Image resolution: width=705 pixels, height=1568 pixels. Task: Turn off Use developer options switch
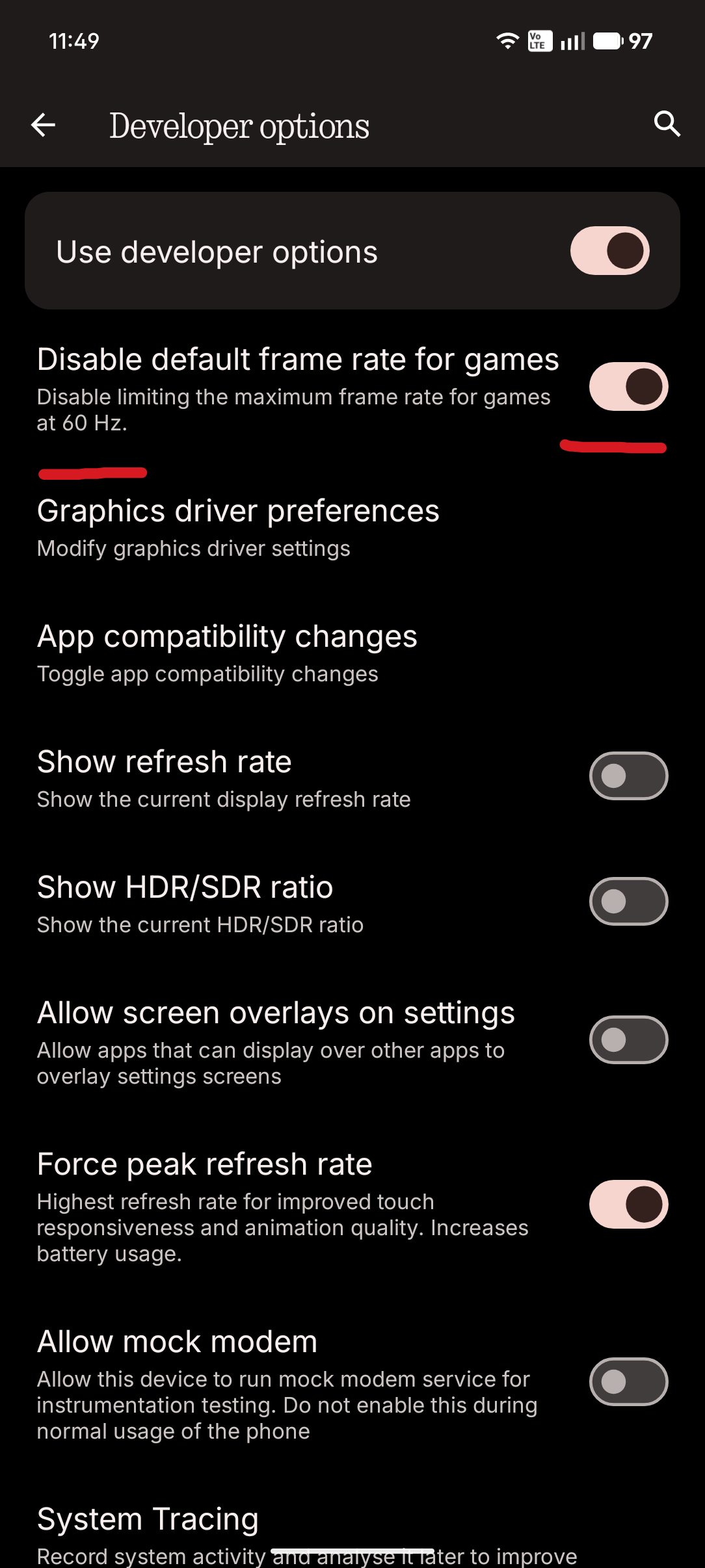609,251
